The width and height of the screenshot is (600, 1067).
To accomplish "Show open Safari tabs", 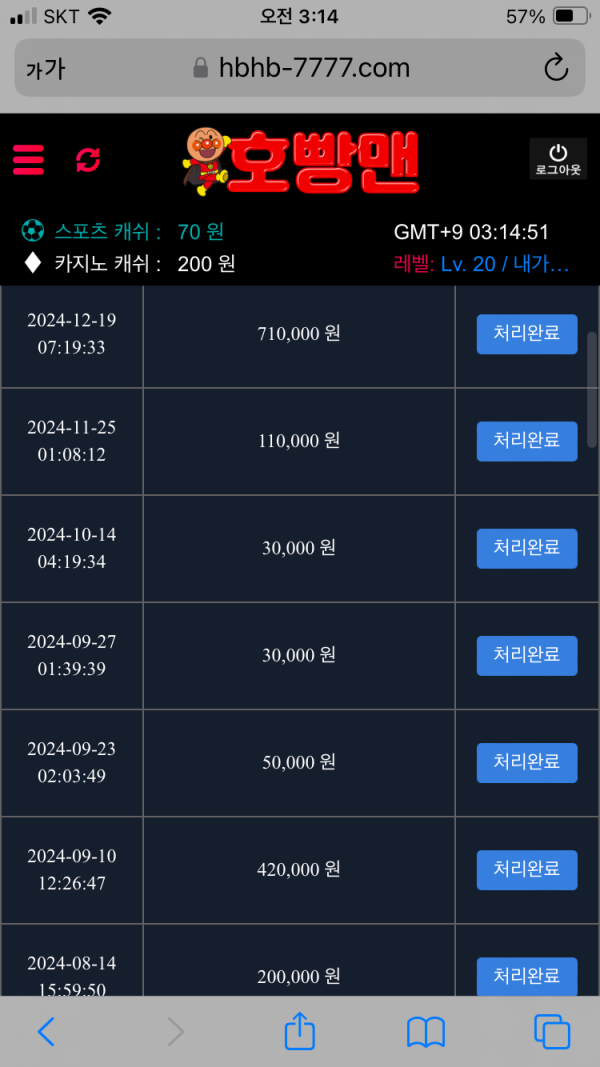I will pyautogui.click(x=552, y=1032).
